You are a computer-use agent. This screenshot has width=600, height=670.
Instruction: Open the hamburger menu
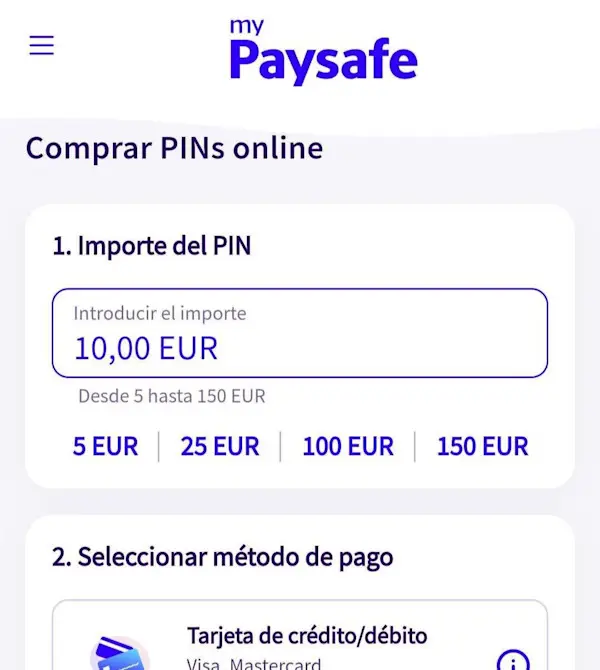(x=41, y=46)
